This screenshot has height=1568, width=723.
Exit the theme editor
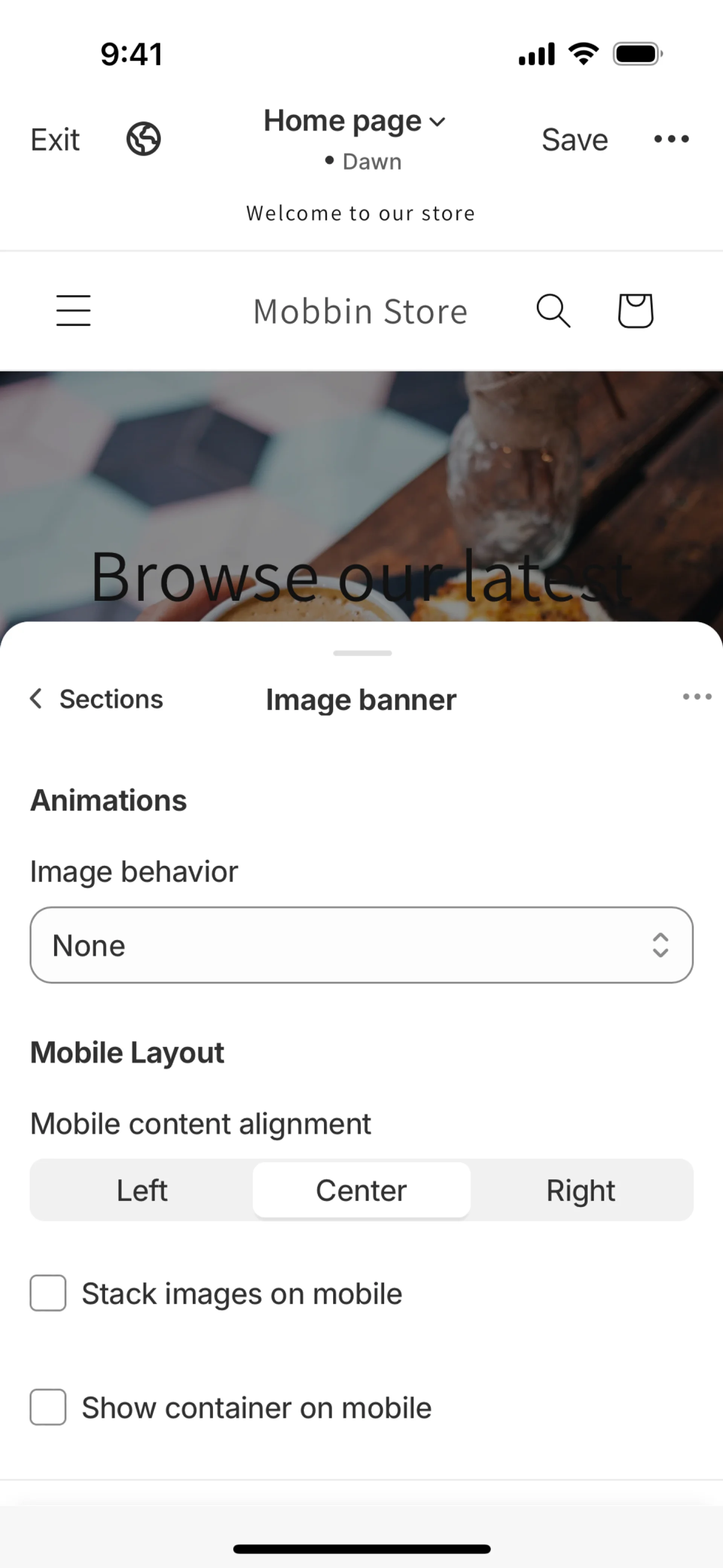[55, 139]
